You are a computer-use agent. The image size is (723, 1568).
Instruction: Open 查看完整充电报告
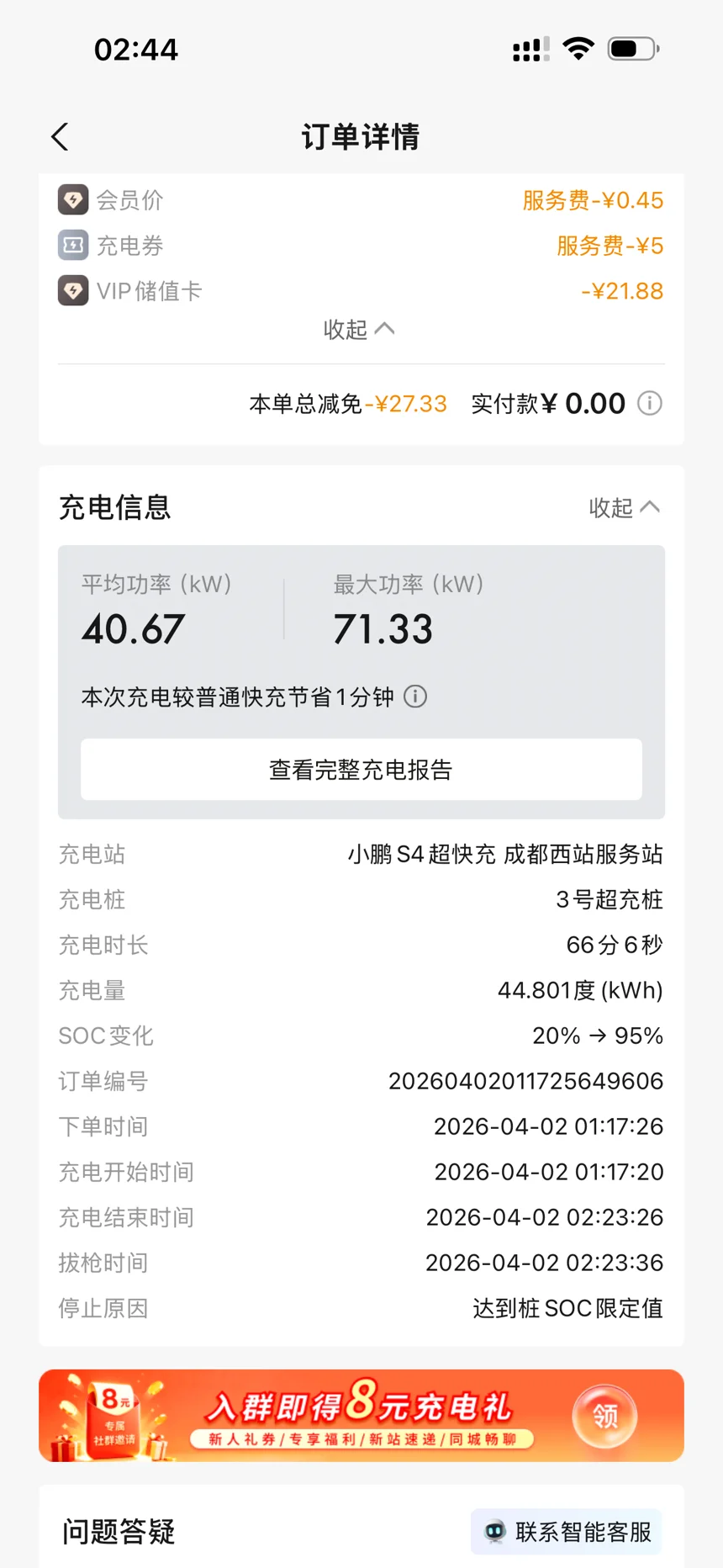[361, 769]
